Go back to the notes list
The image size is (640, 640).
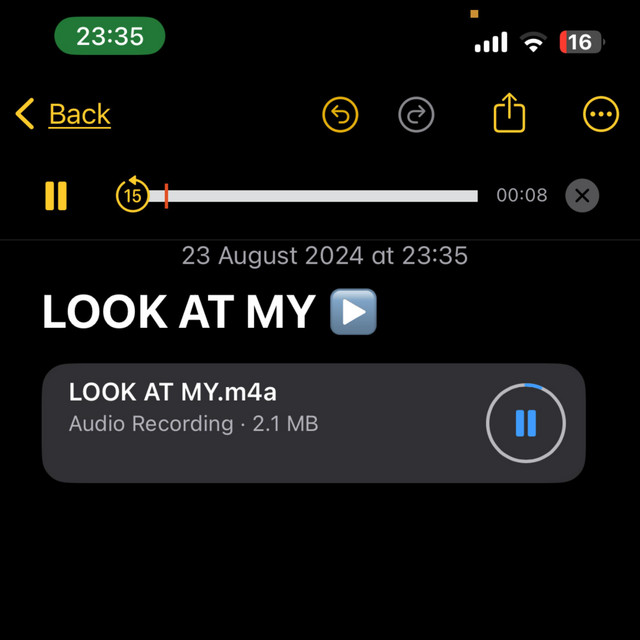64,115
